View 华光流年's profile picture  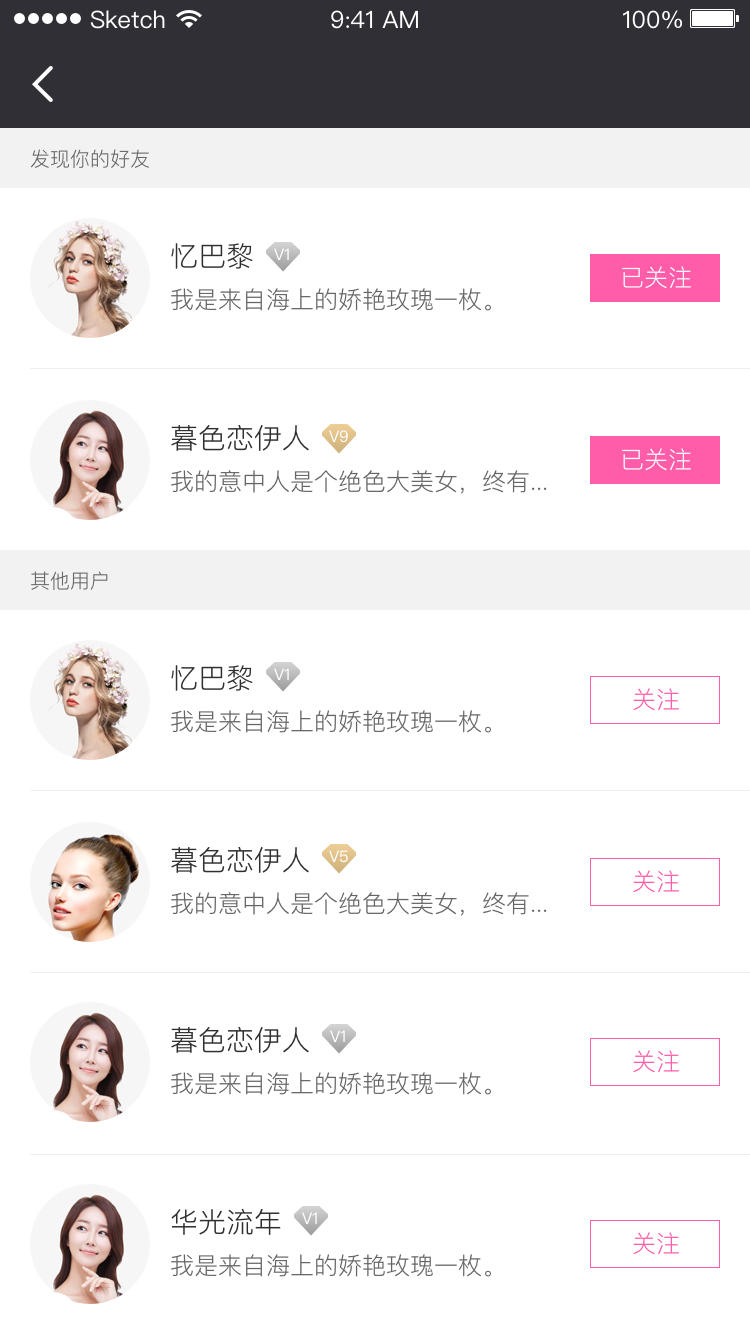point(89,1244)
